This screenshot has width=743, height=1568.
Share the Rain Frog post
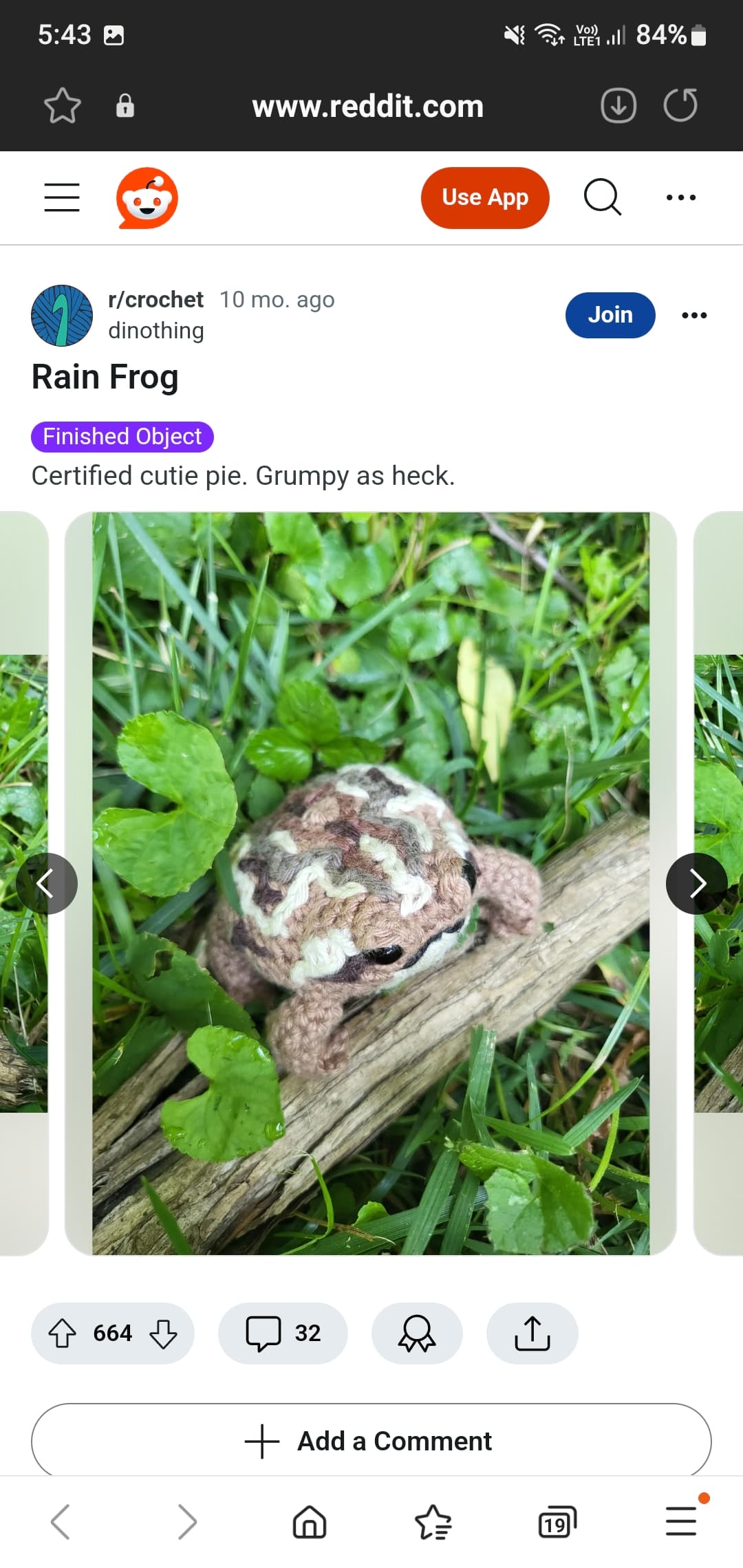pos(532,1333)
